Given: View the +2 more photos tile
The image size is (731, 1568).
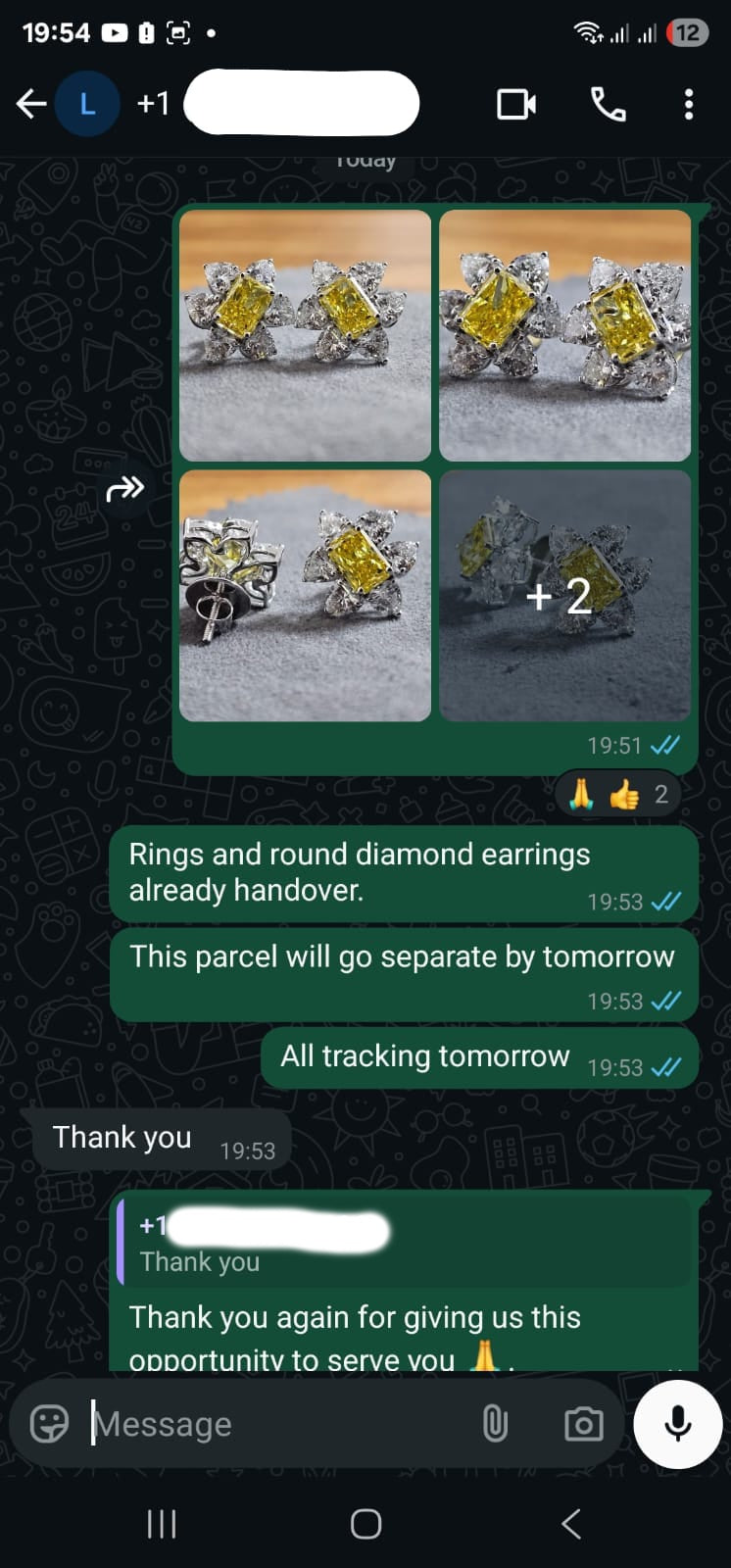Looking at the screenshot, I should [565, 596].
